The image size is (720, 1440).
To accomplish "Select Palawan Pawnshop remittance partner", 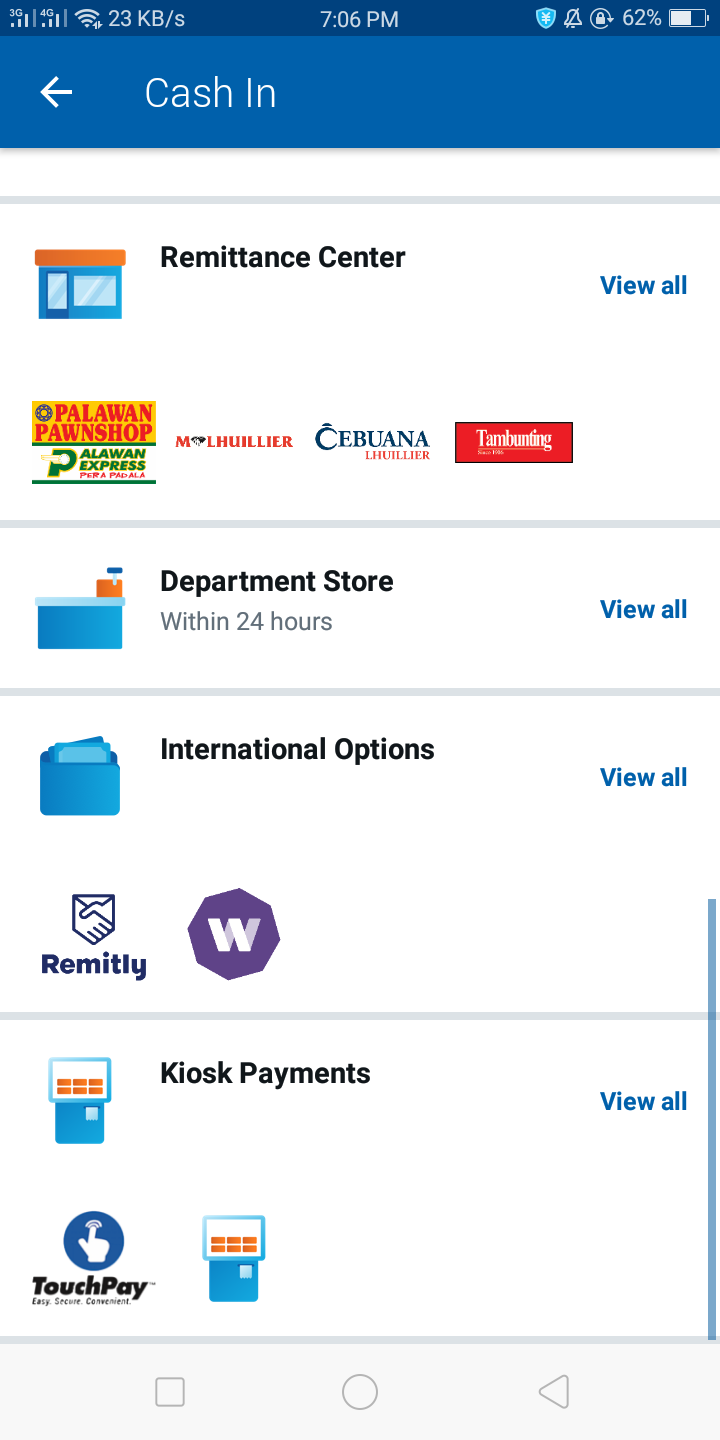I will click(94, 442).
